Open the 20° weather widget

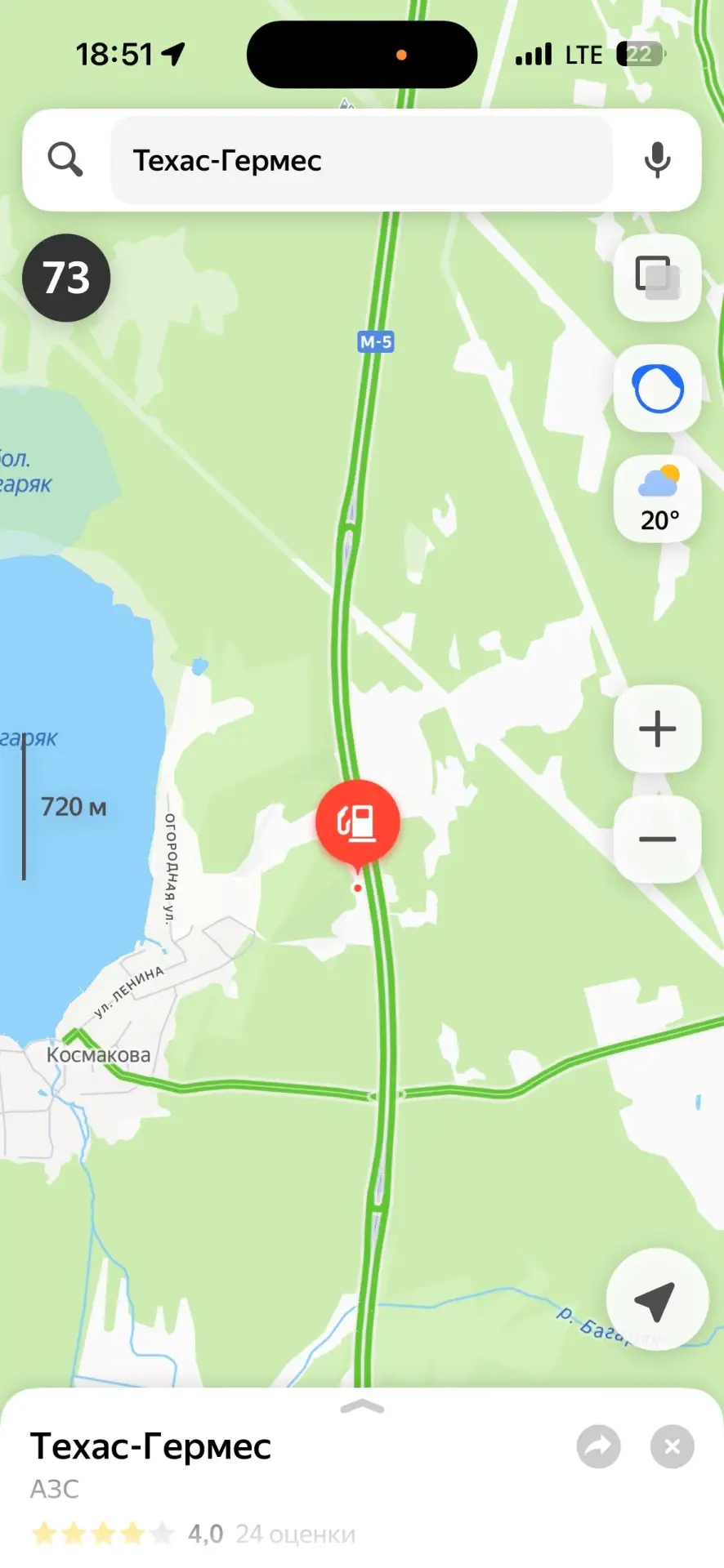(x=658, y=499)
